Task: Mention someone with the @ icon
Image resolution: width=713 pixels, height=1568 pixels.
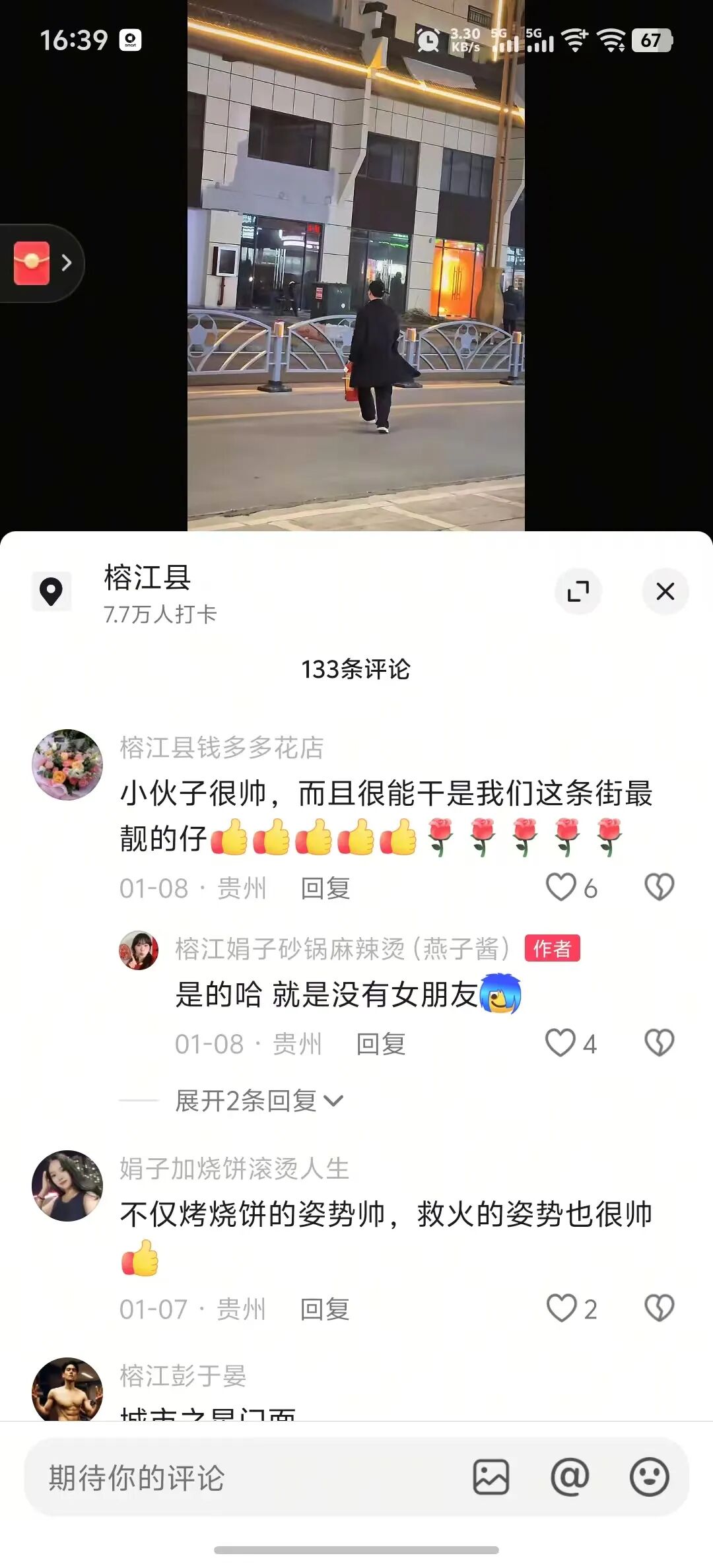Action: [x=570, y=1478]
